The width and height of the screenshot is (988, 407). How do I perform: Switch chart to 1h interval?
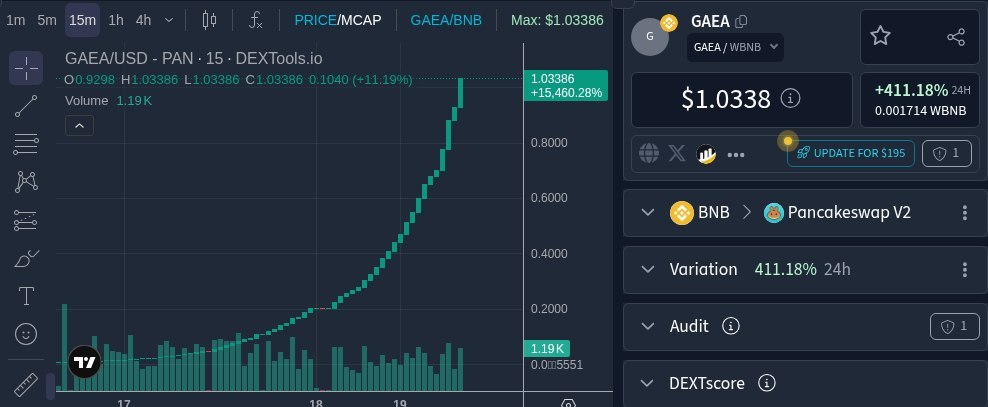(116, 20)
